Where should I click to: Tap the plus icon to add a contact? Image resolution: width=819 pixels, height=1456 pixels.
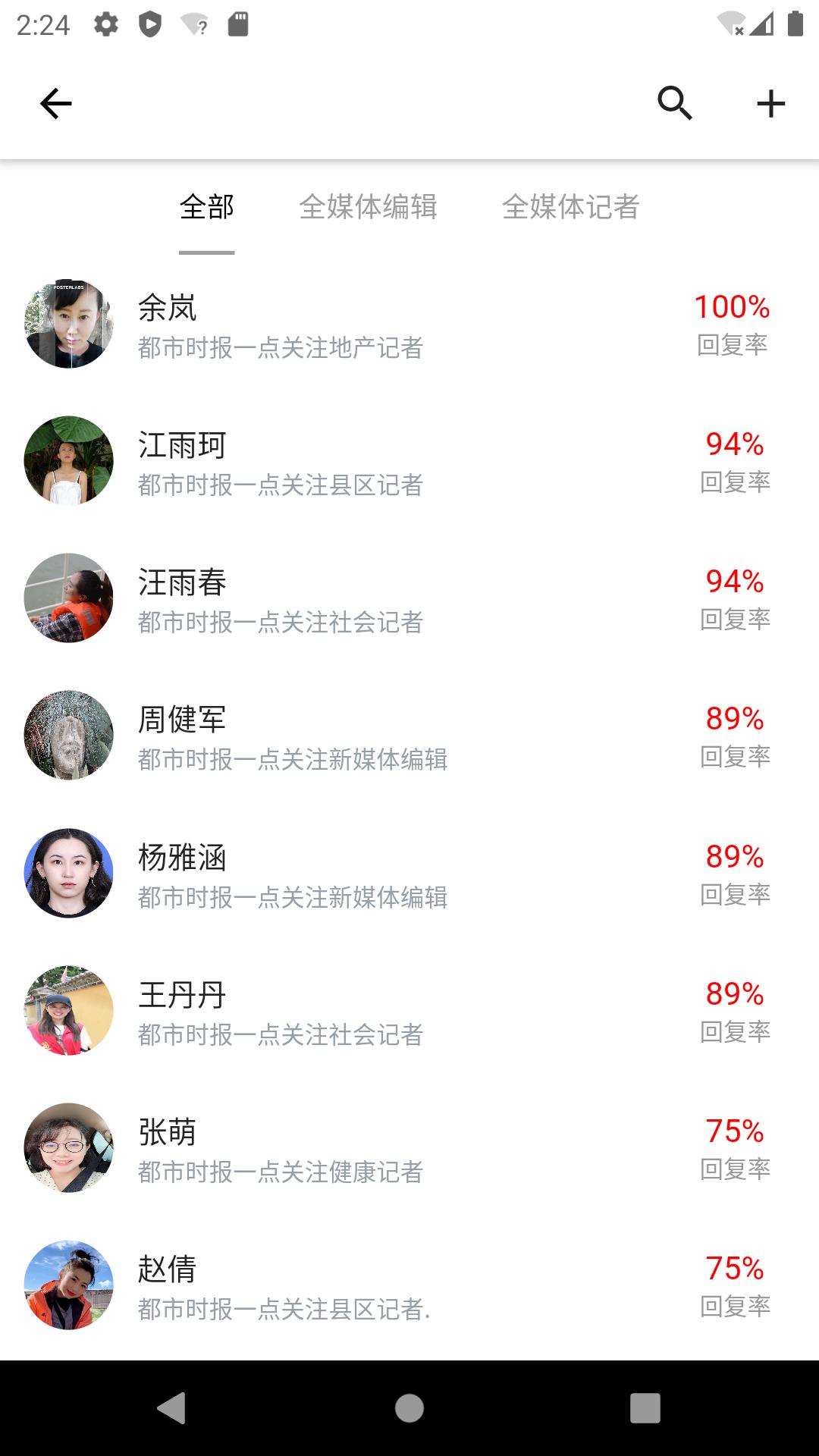coord(770,103)
